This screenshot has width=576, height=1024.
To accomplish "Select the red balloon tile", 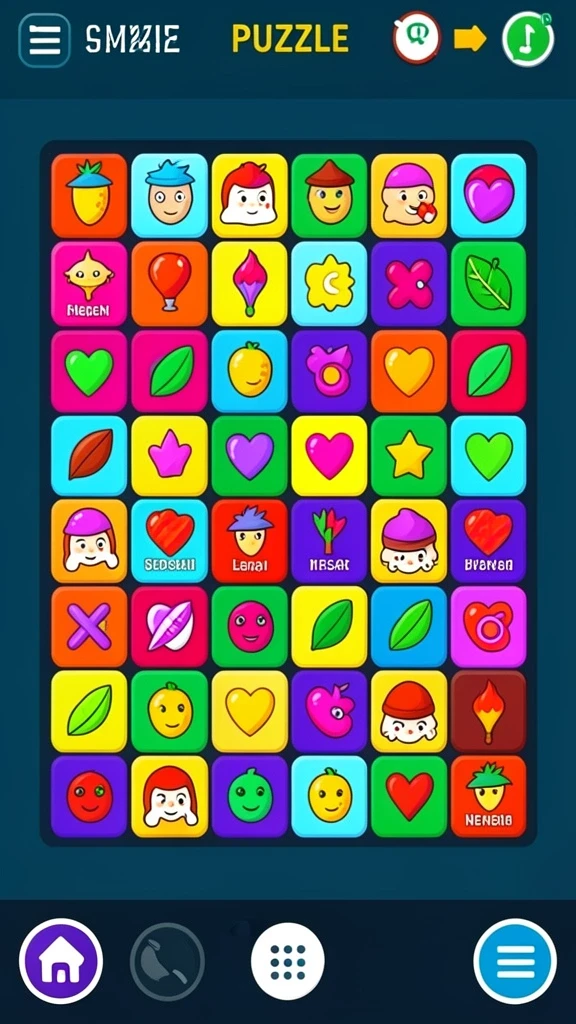I will point(170,283).
